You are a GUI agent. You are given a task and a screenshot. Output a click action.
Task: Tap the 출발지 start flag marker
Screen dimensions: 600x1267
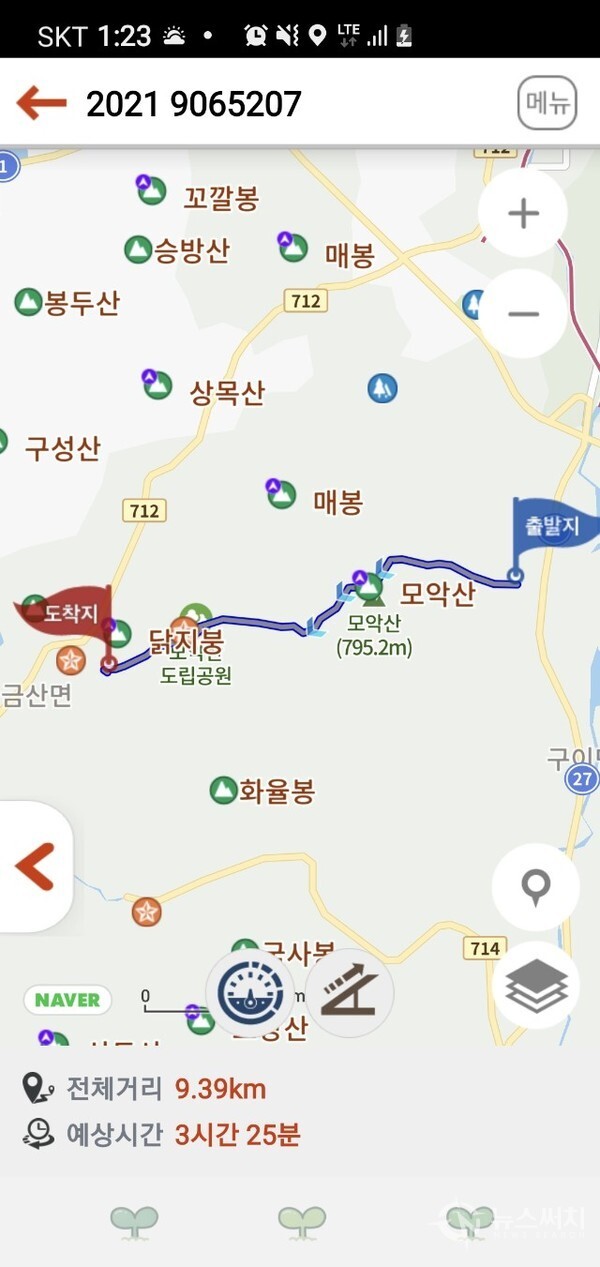tap(552, 528)
